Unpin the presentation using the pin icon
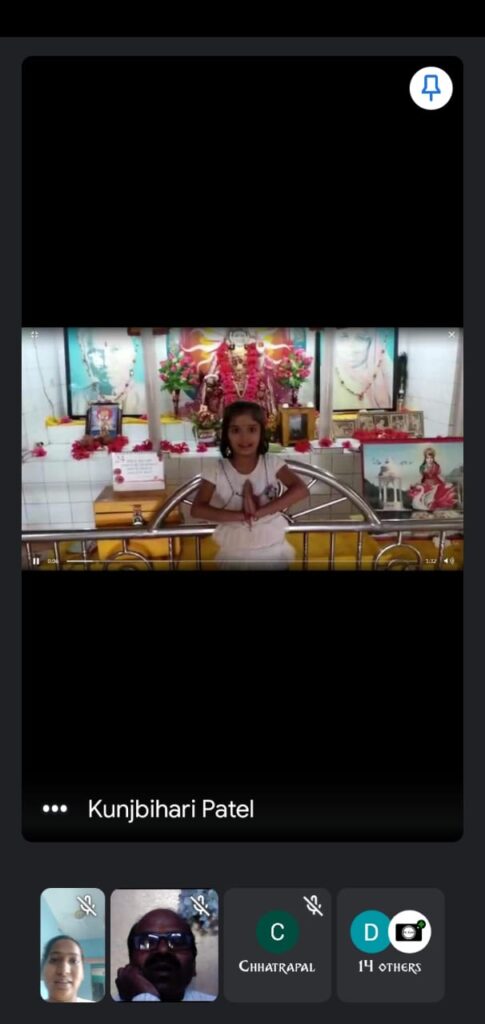485x1024 pixels. 431,88
